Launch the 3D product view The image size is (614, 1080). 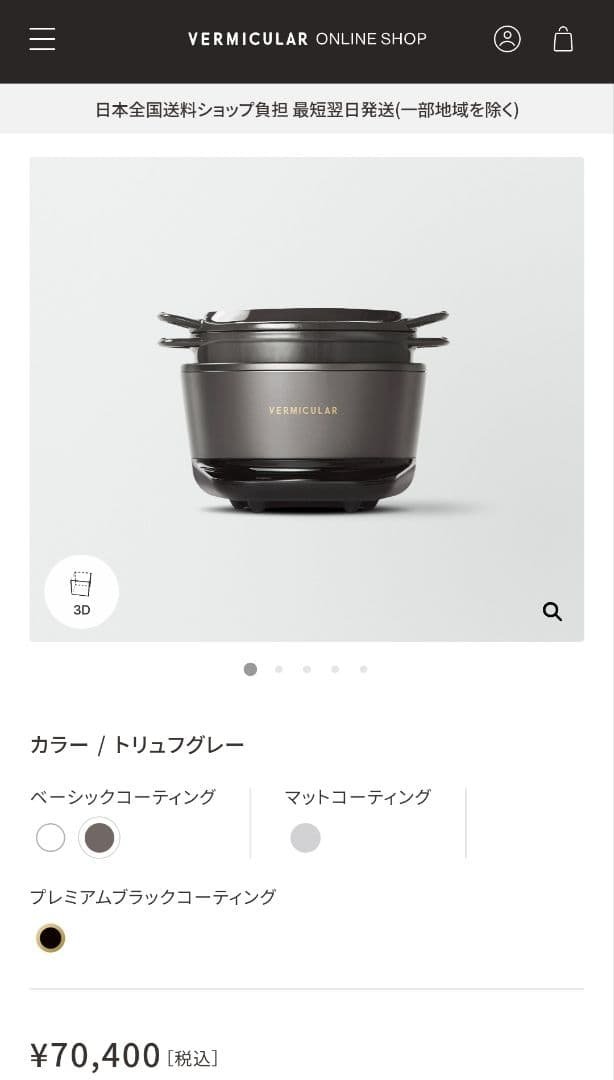[x=81, y=592]
